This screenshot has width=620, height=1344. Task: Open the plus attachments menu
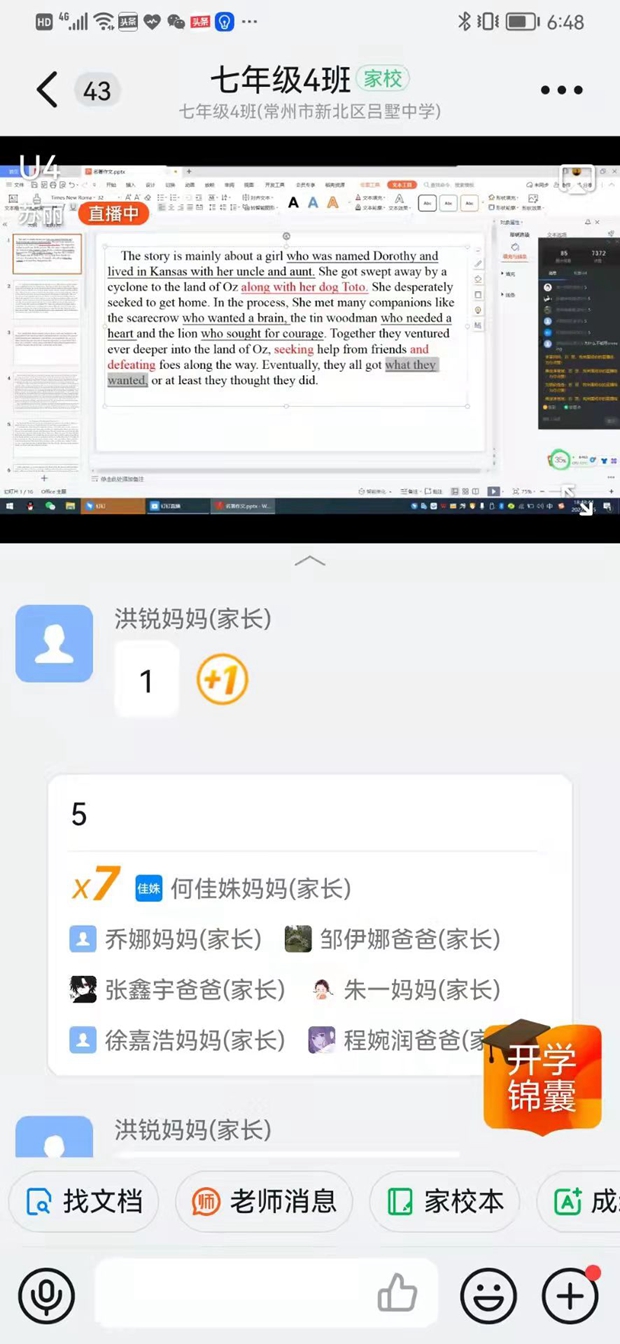(570, 1296)
